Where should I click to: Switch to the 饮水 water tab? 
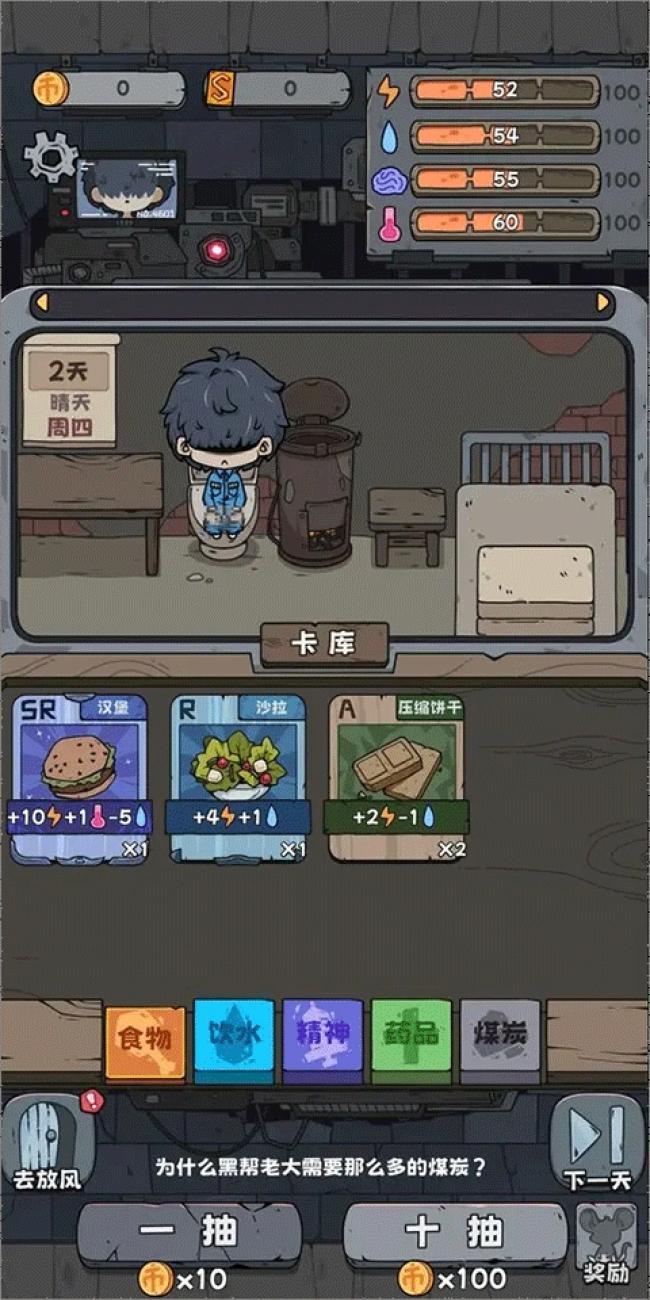pos(233,1039)
